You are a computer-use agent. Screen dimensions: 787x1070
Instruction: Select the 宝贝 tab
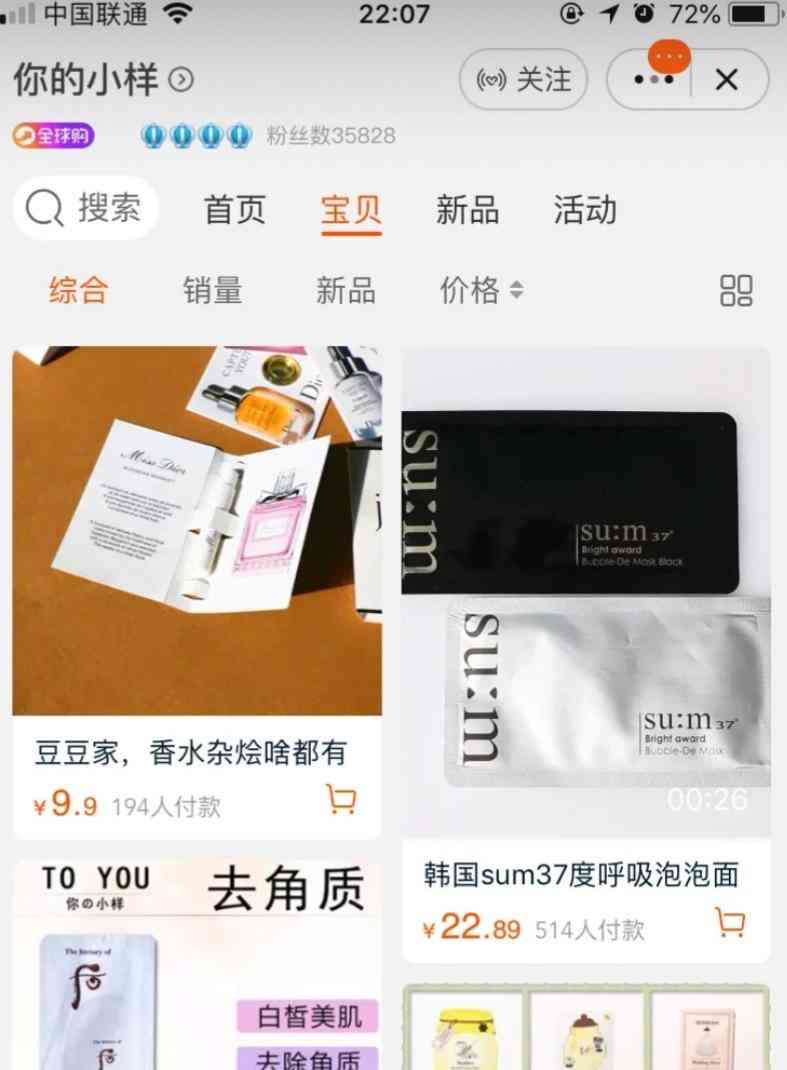pyautogui.click(x=351, y=210)
